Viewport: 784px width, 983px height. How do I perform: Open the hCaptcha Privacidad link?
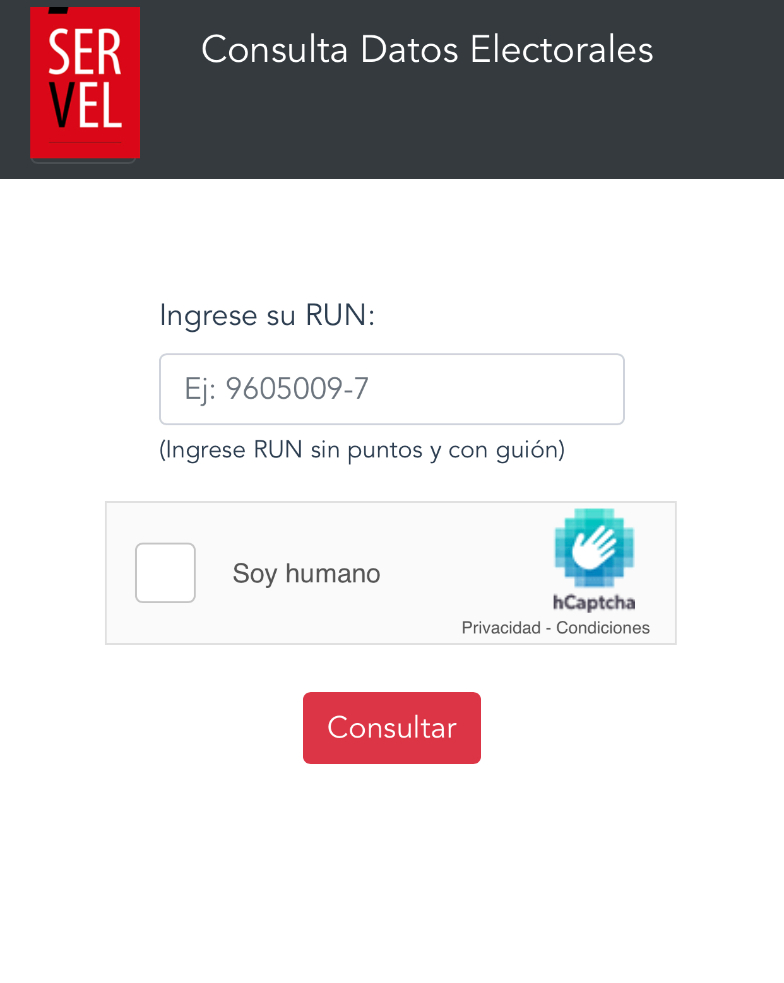500,628
